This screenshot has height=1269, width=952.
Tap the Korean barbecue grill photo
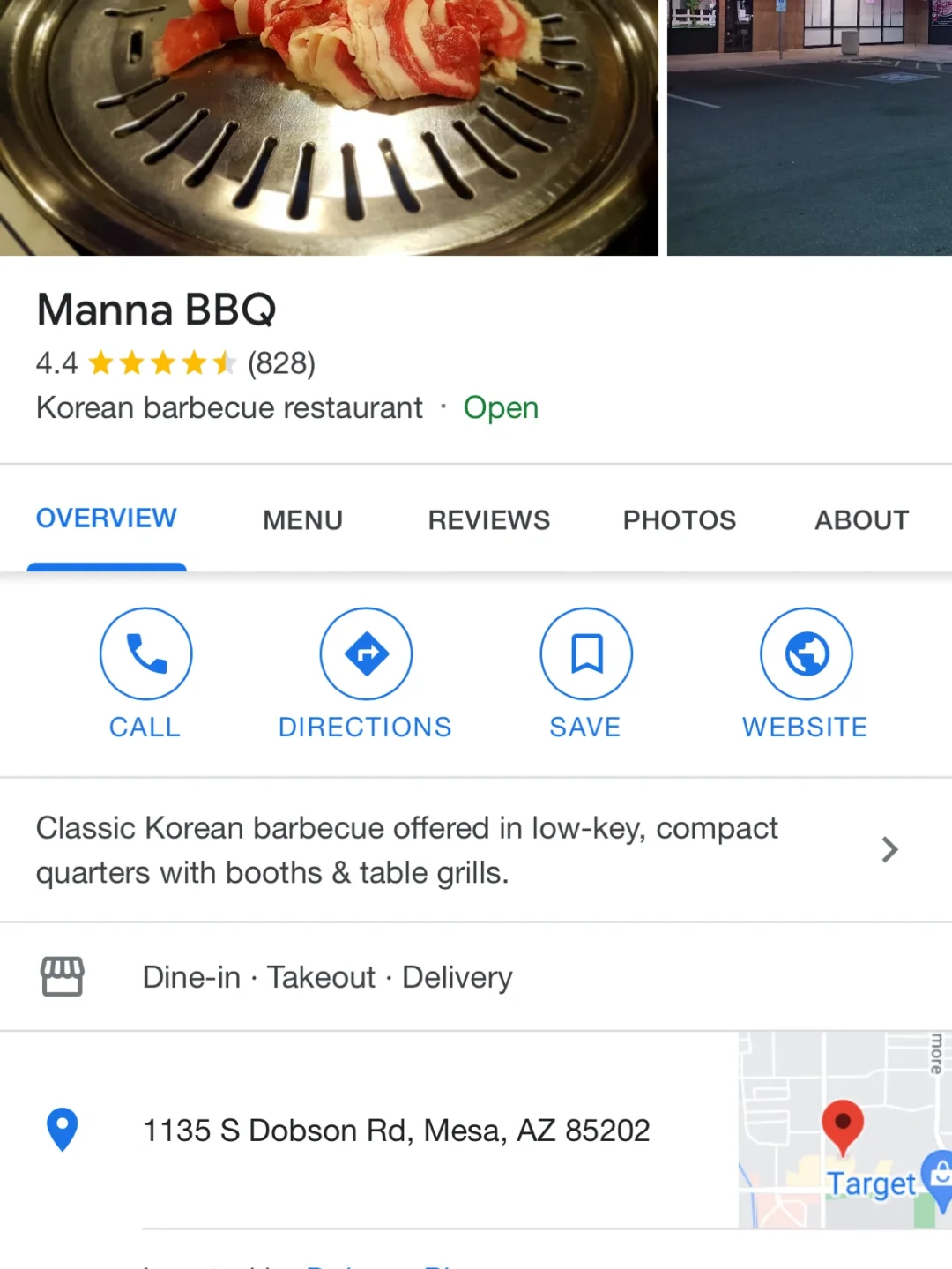click(x=329, y=126)
